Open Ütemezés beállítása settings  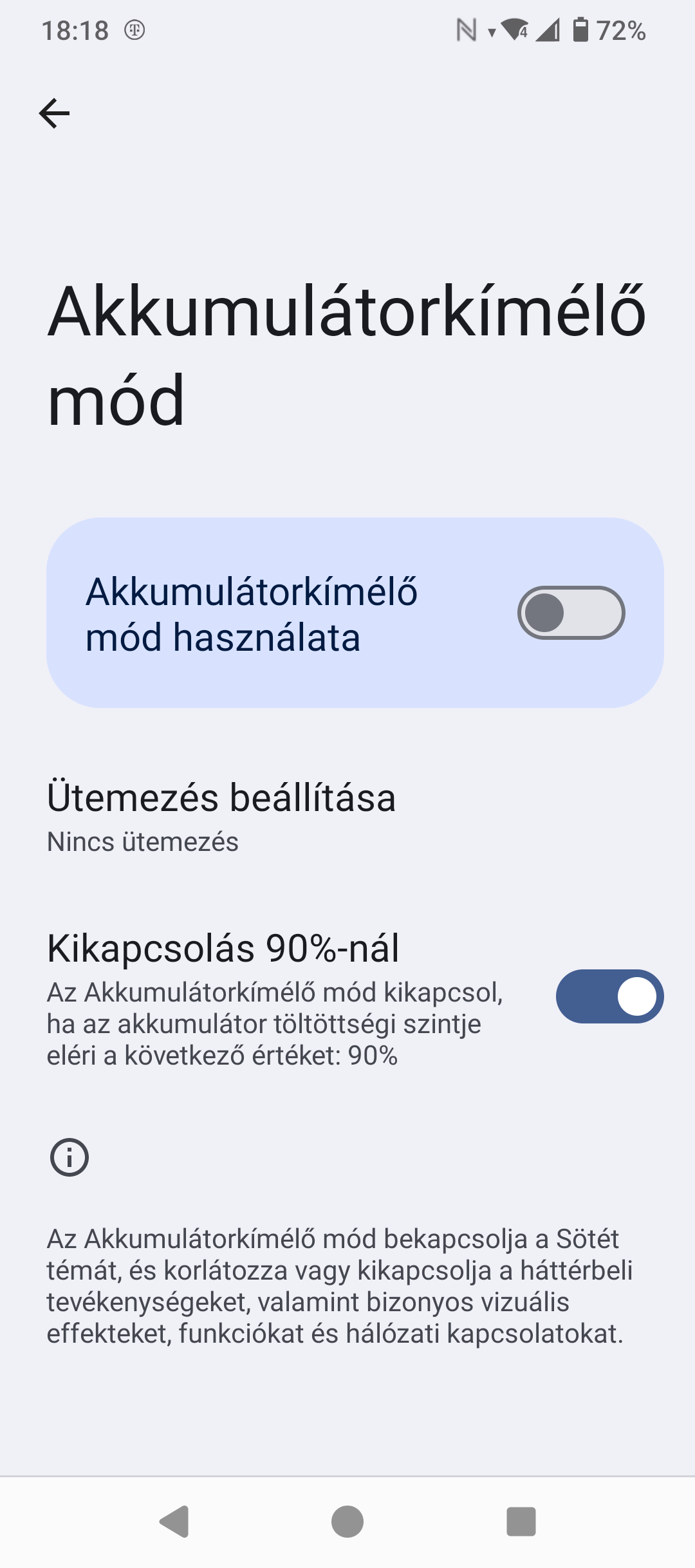tap(347, 816)
